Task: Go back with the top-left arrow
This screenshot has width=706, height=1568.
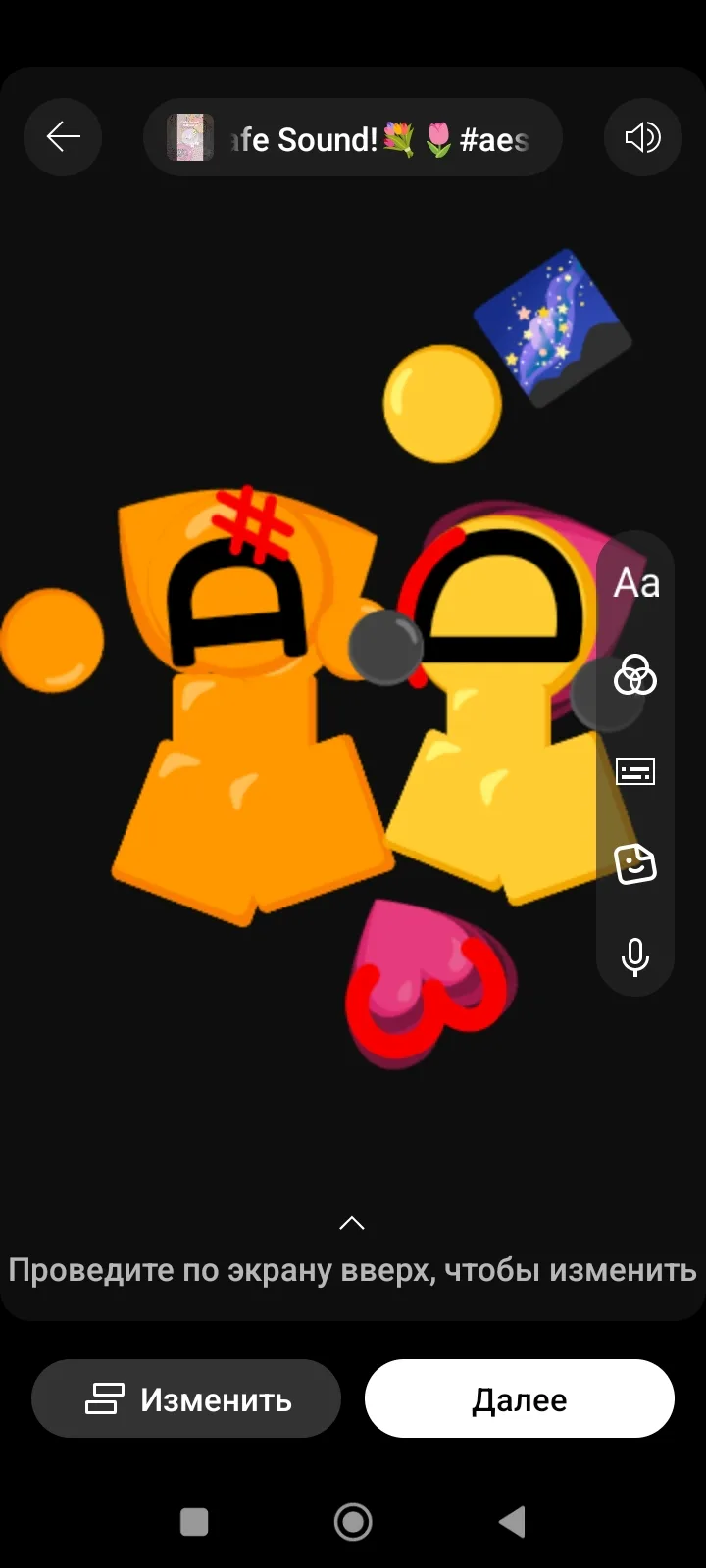Action: [x=63, y=137]
